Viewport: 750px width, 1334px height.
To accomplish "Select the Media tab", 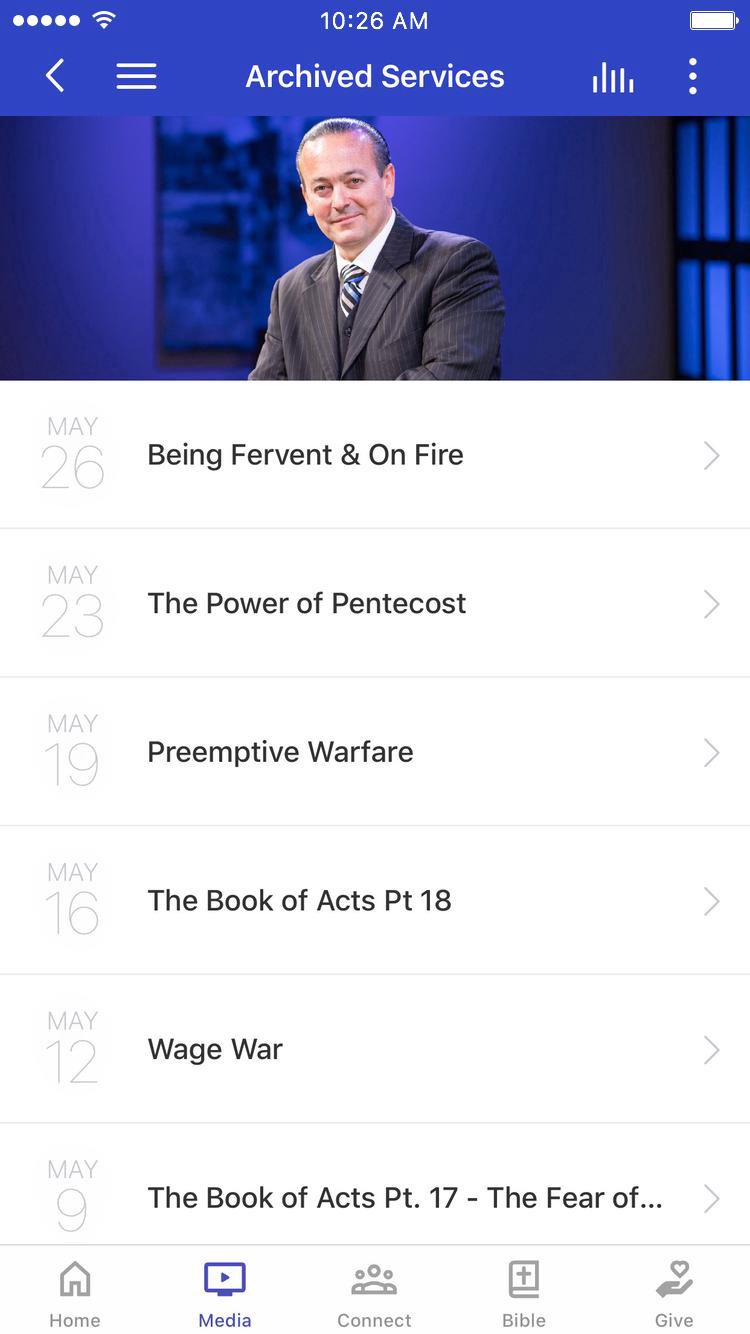I will pyautogui.click(x=225, y=1292).
